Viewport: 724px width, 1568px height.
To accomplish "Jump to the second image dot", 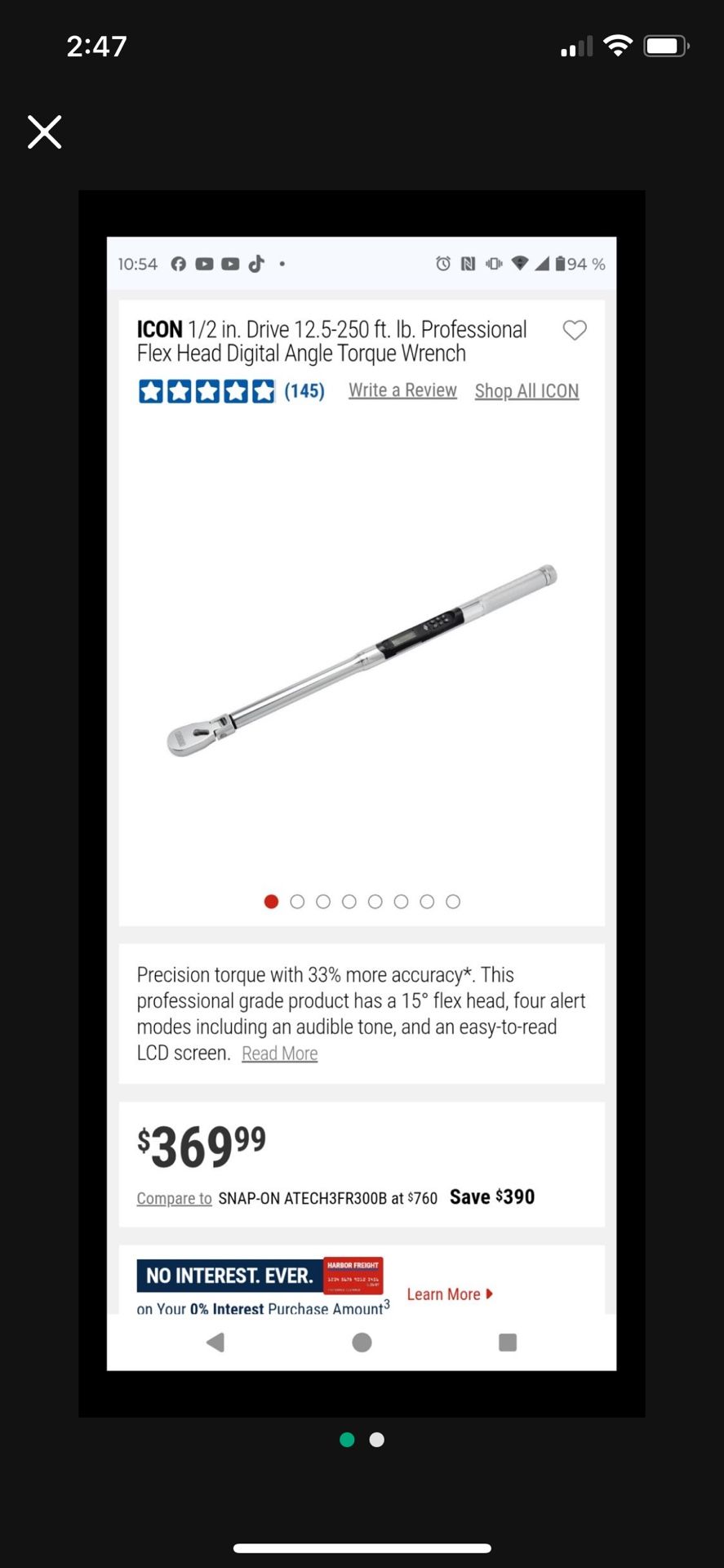I will coord(376,1440).
